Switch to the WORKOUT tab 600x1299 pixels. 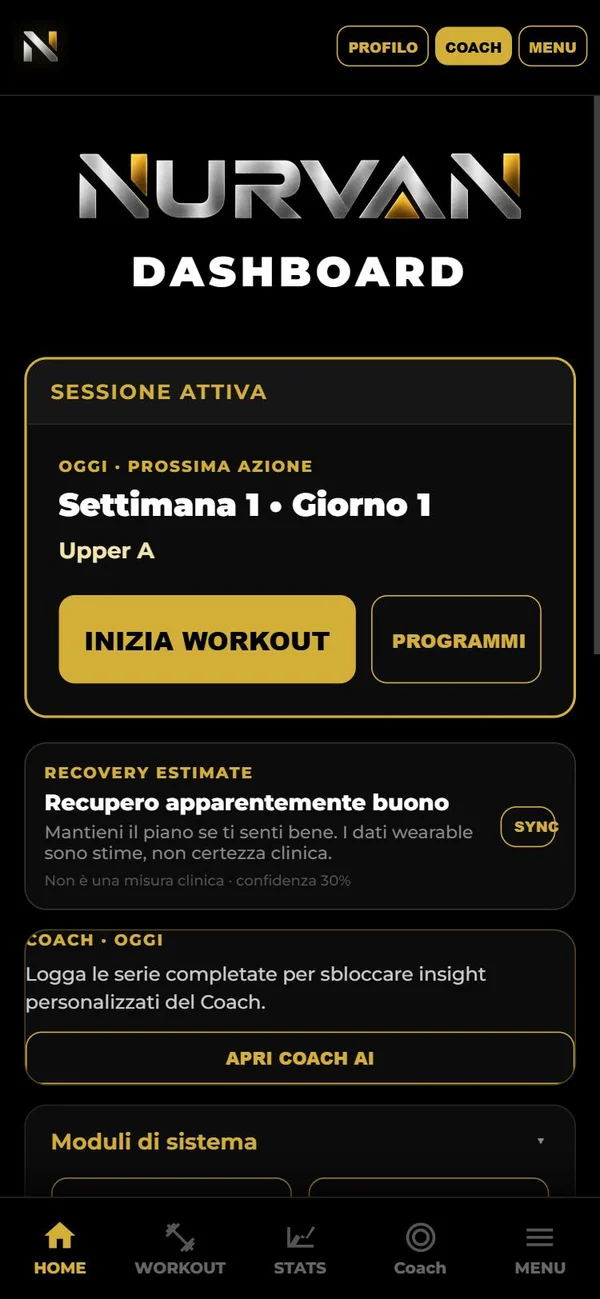tap(180, 1249)
